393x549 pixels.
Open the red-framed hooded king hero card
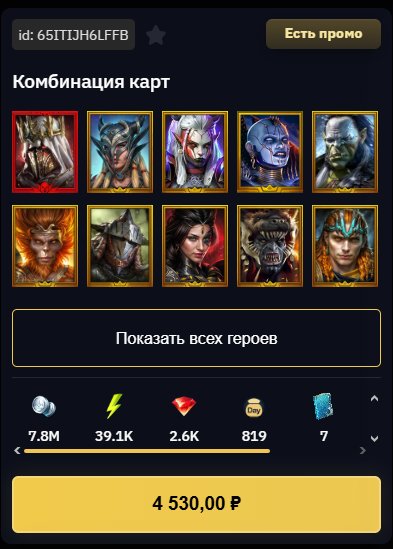(x=45, y=152)
